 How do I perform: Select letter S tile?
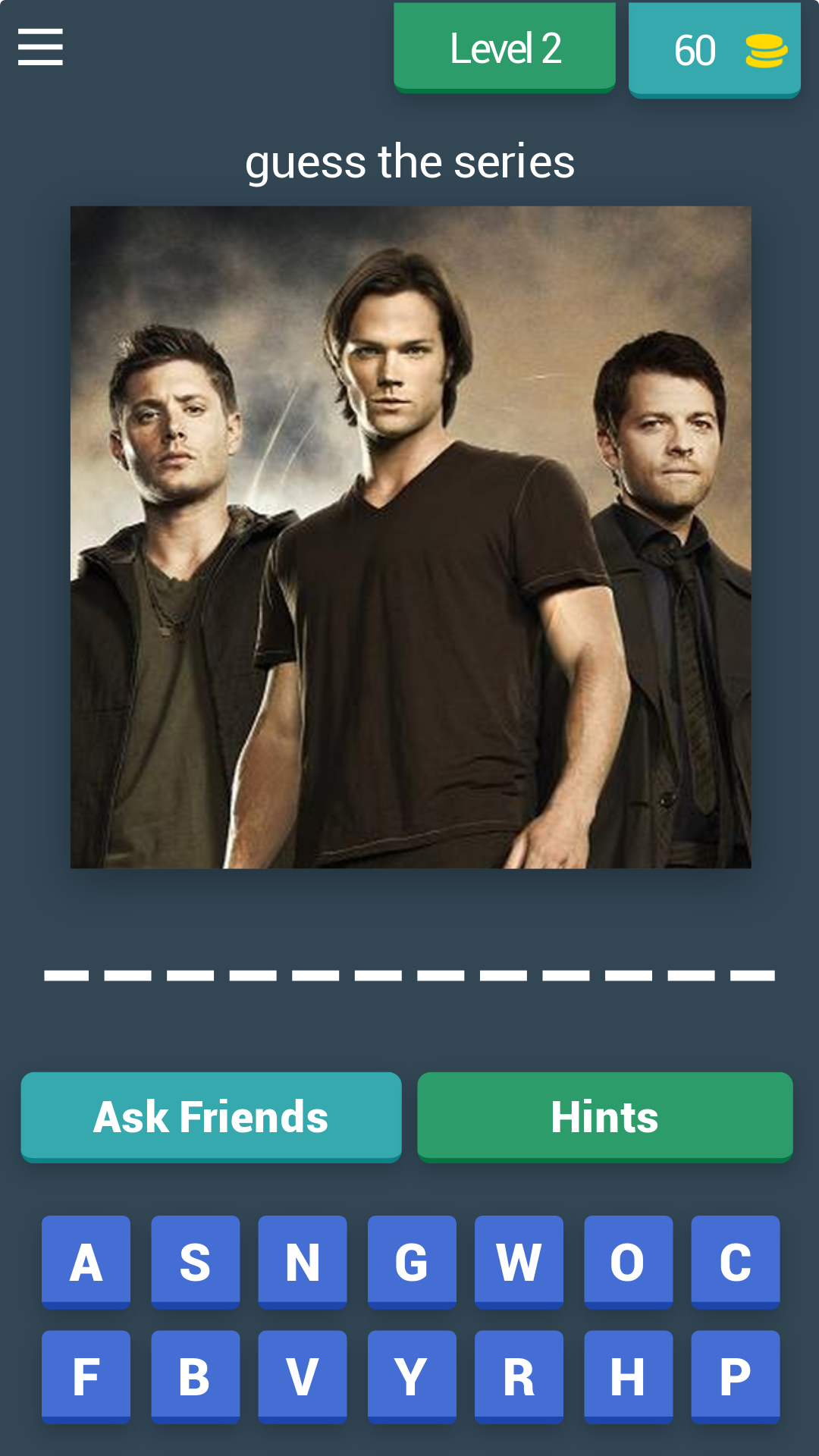pos(196,1263)
